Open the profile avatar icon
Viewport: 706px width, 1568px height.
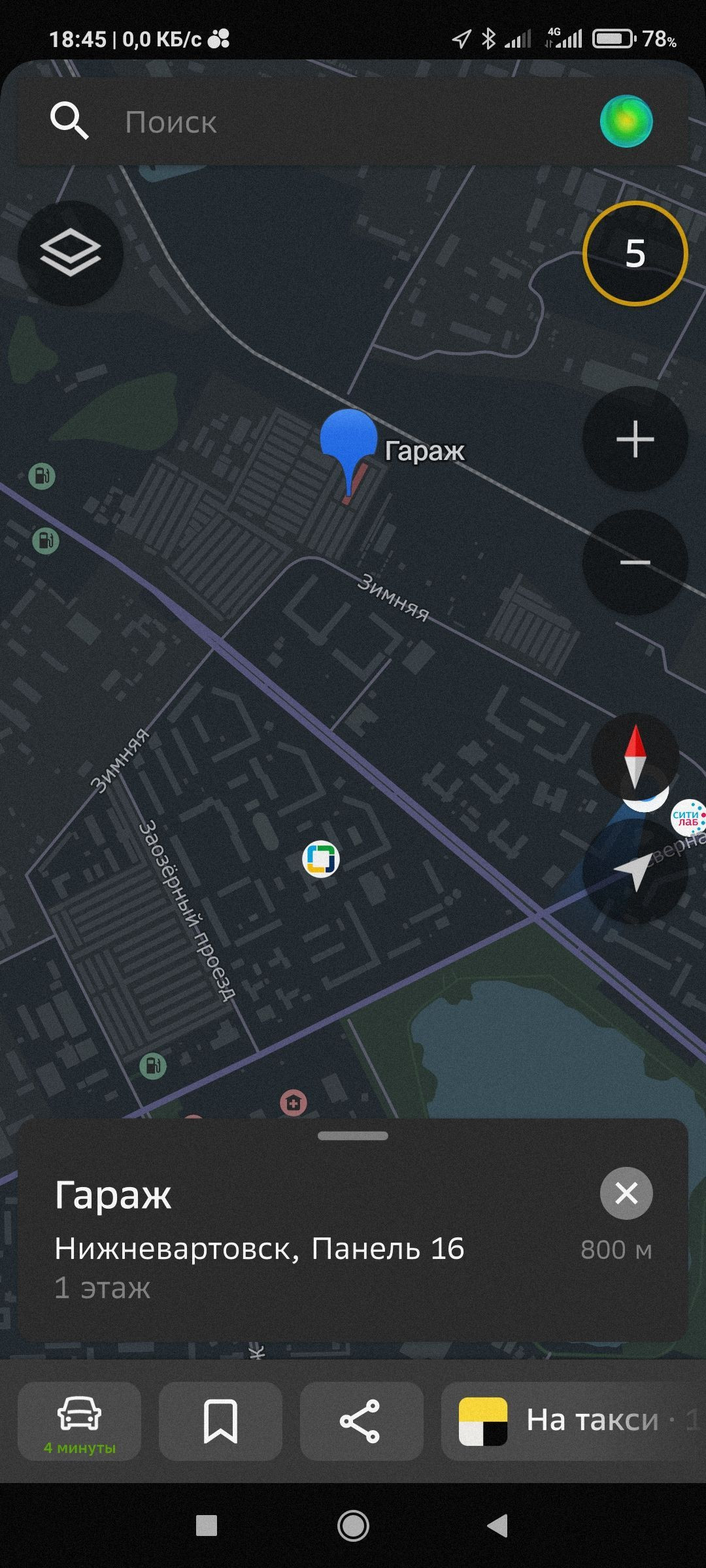click(x=626, y=122)
